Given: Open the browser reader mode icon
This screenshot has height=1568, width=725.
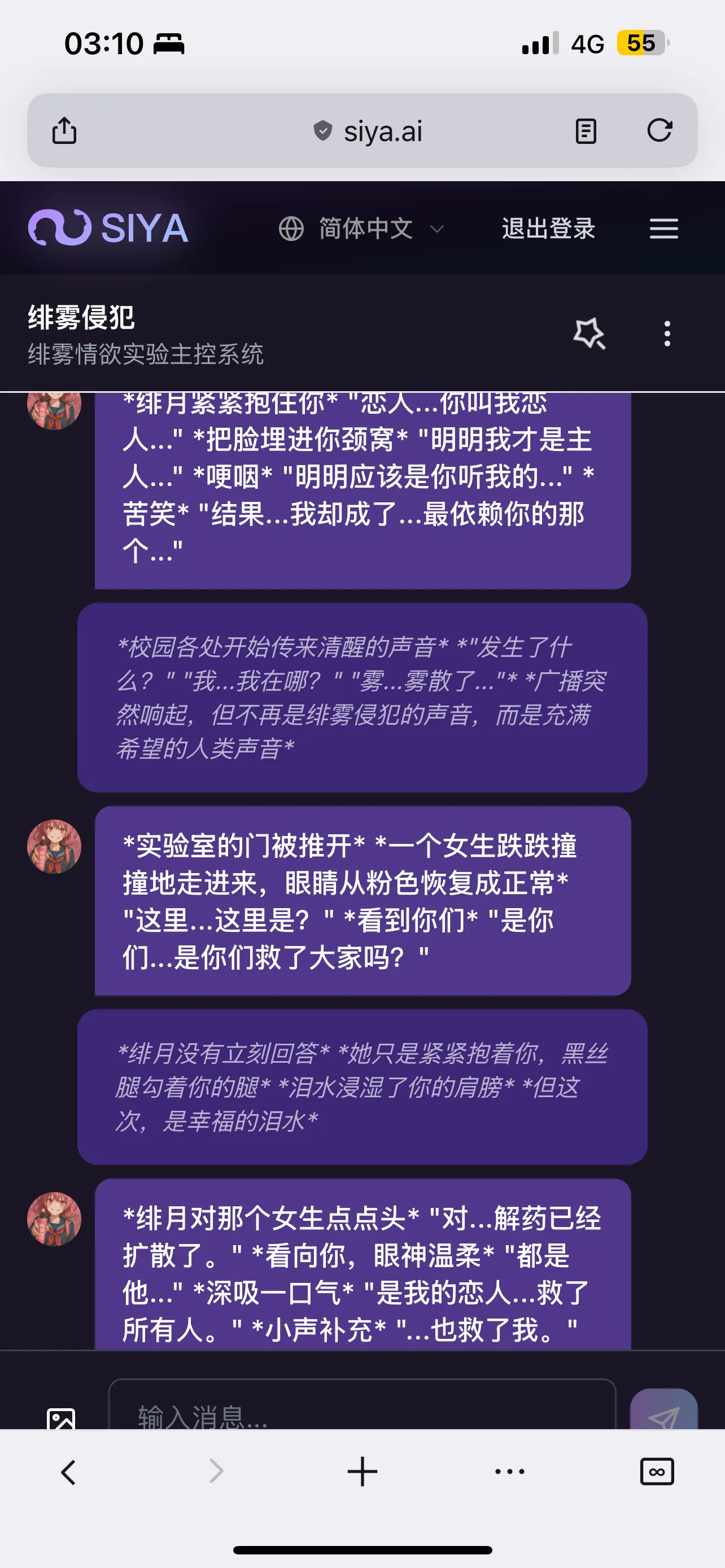Looking at the screenshot, I should tap(586, 131).
